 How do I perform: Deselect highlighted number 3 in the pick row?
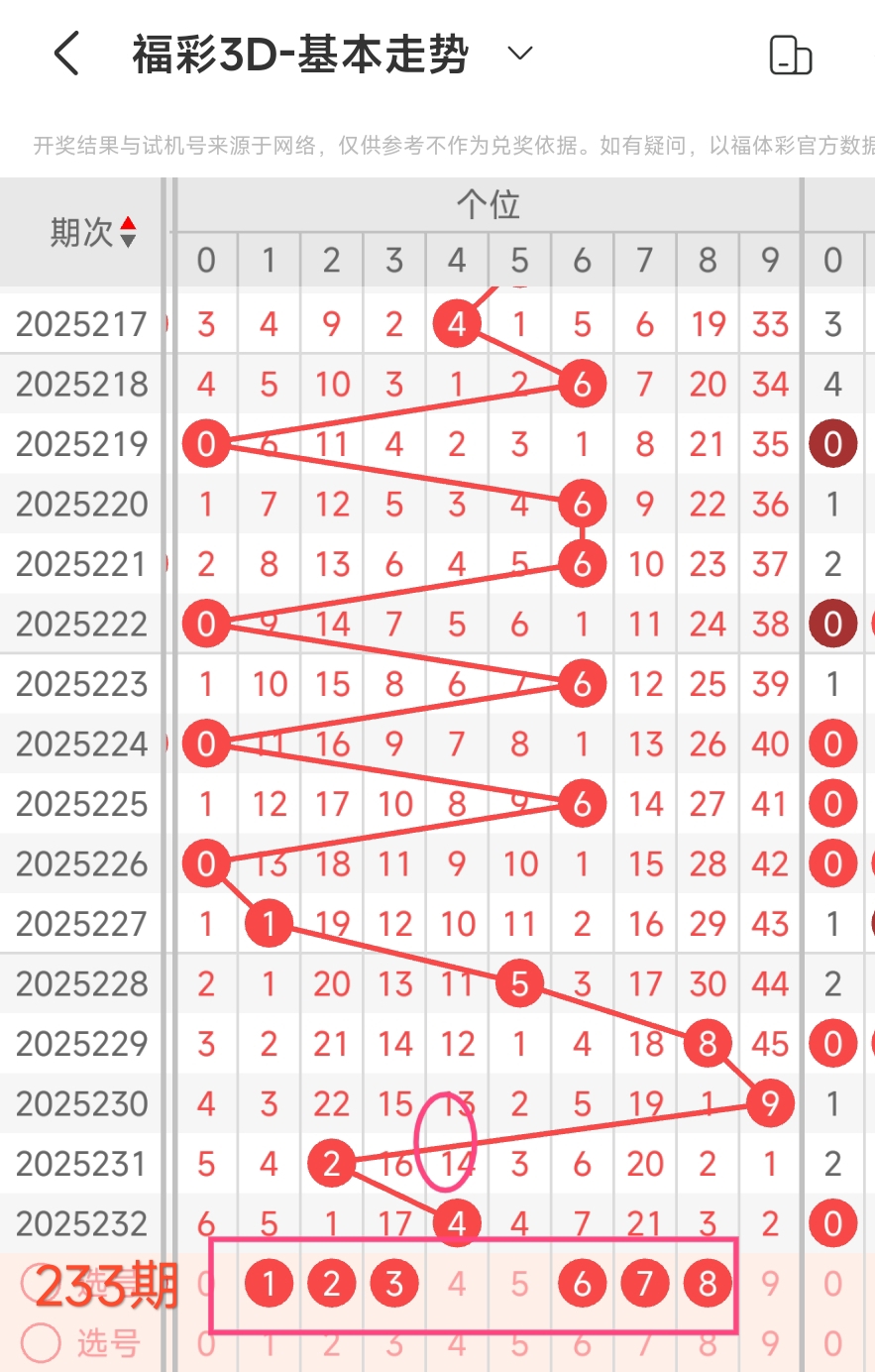[x=394, y=1284]
